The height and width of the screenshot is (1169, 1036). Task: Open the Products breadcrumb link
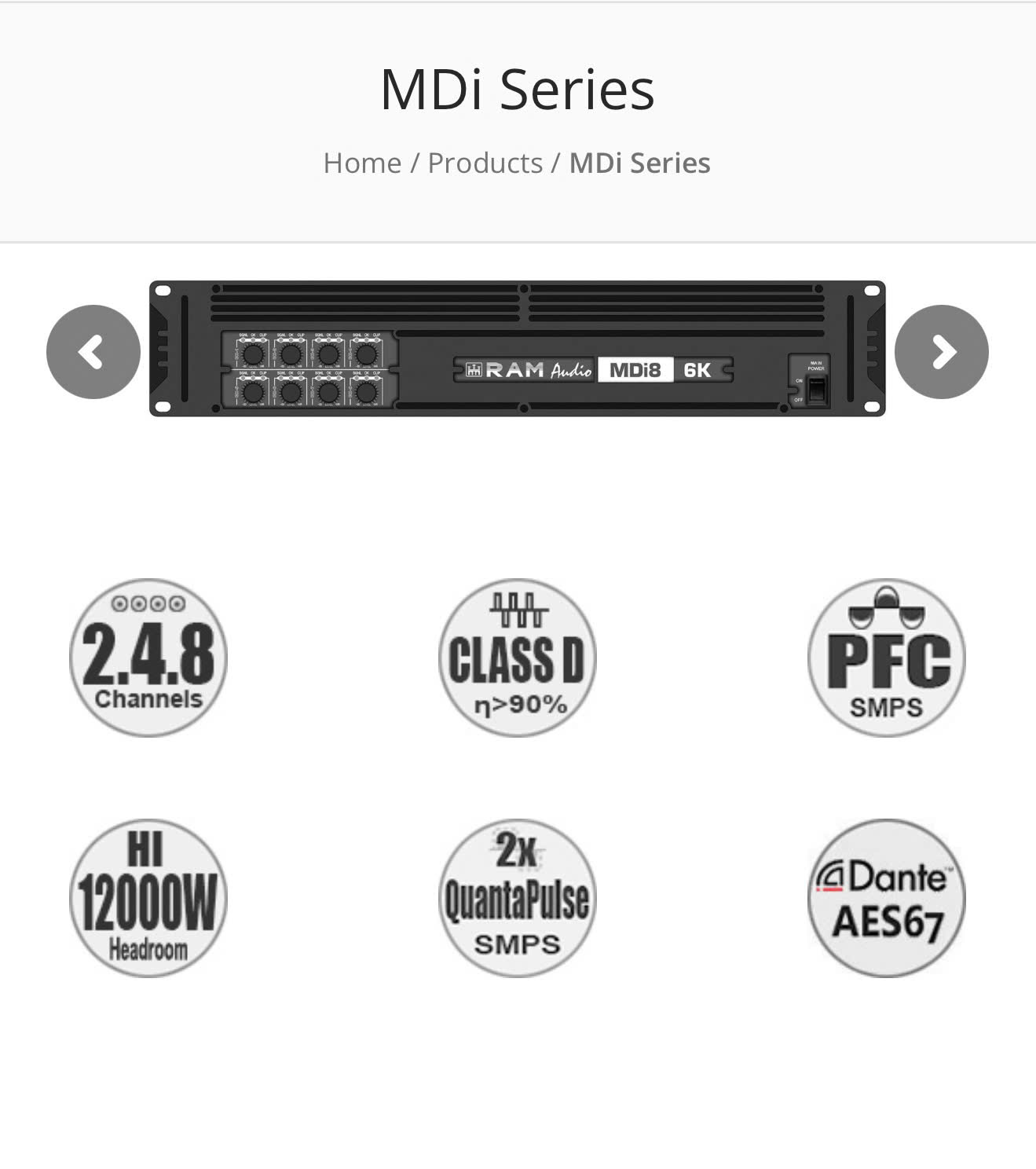(x=485, y=163)
